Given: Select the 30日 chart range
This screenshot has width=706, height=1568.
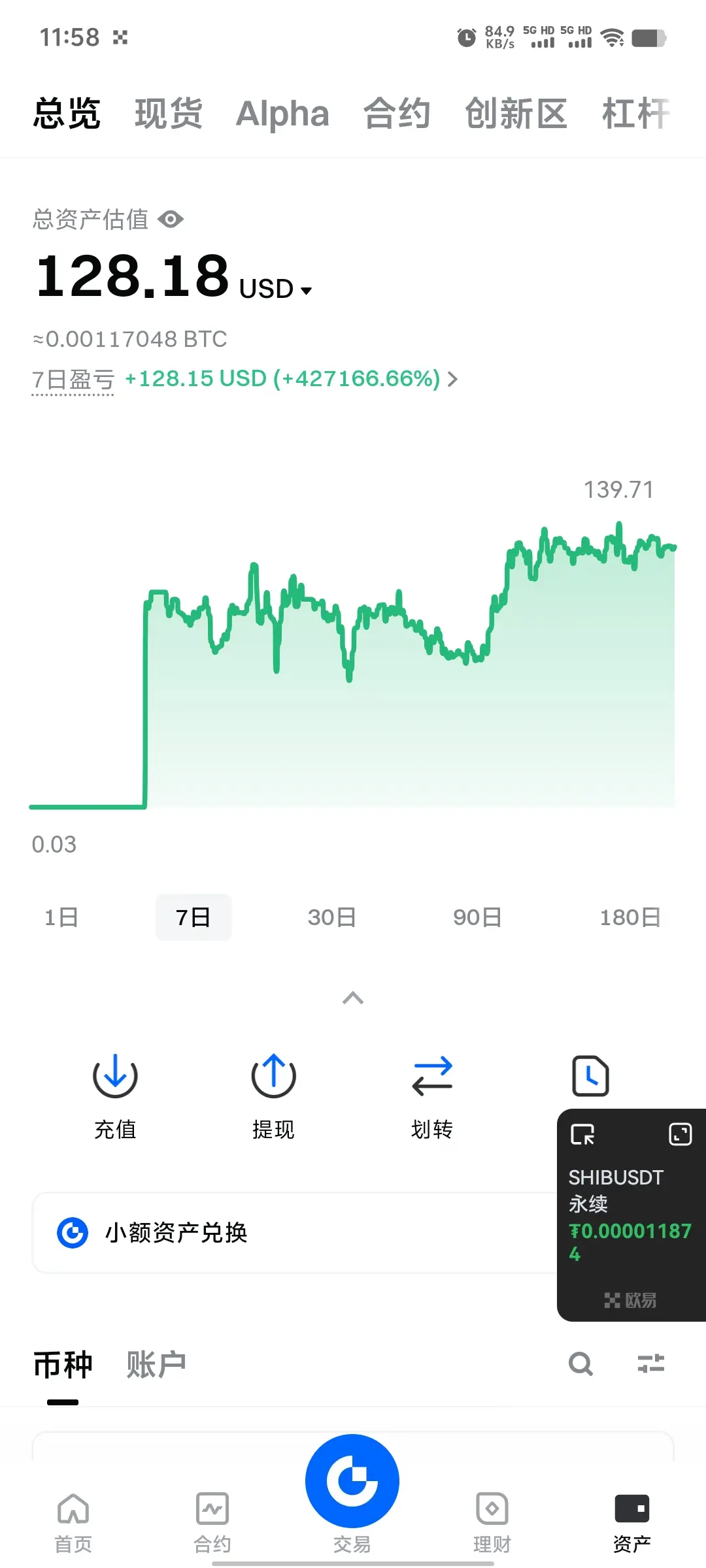Looking at the screenshot, I should point(331,917).
